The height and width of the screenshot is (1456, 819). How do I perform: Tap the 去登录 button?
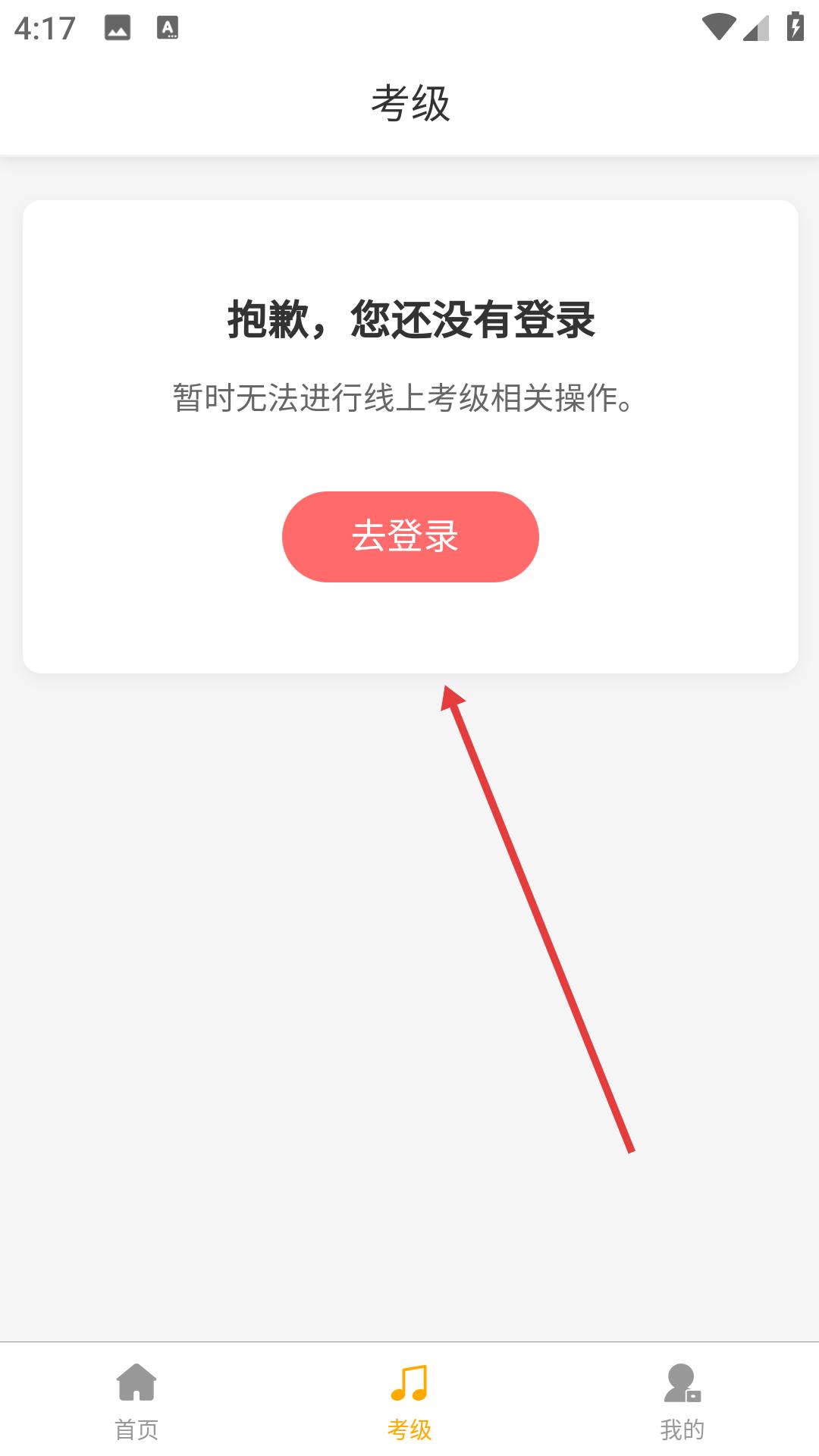(x=409, y=537)
